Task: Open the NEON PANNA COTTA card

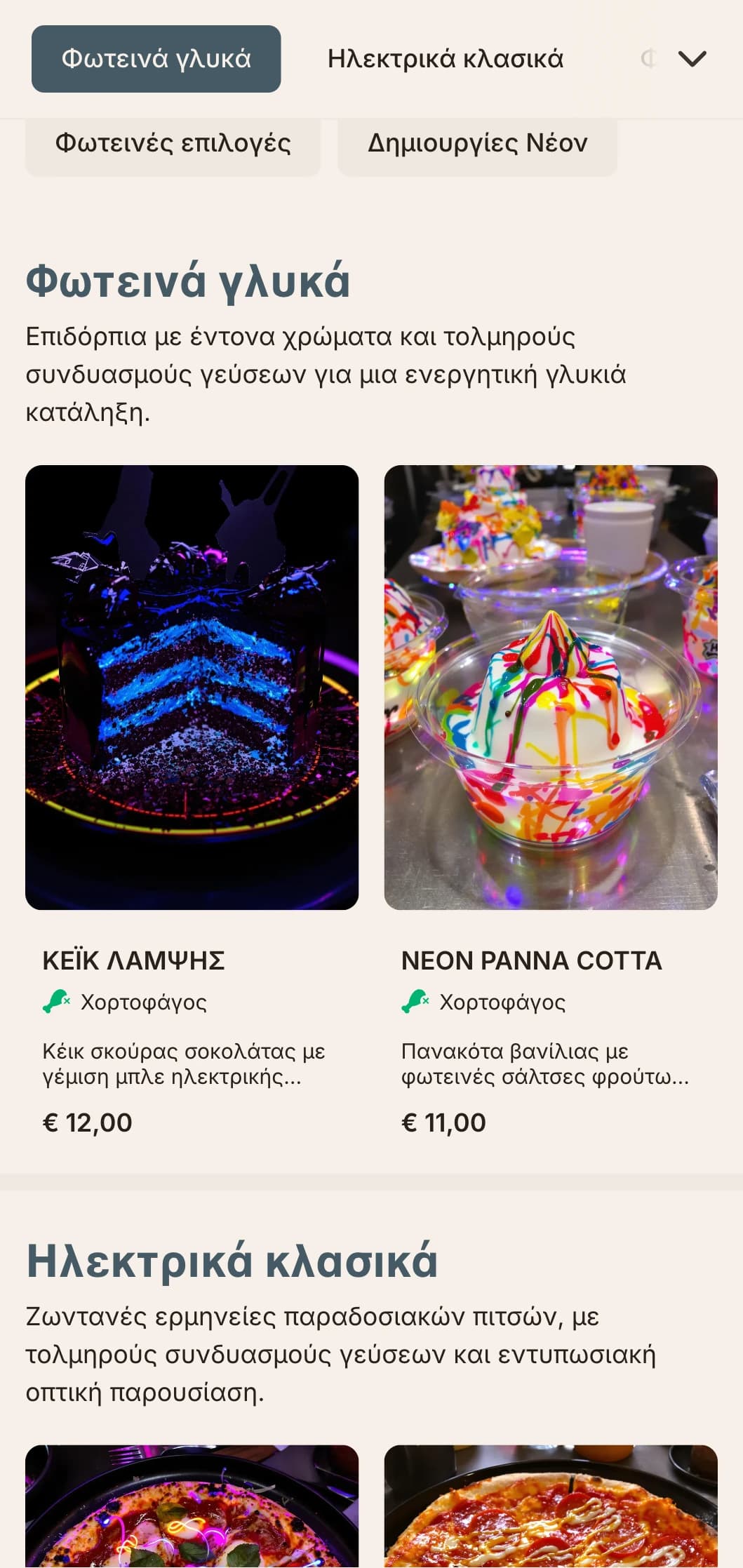Action: tap(551, 800)
